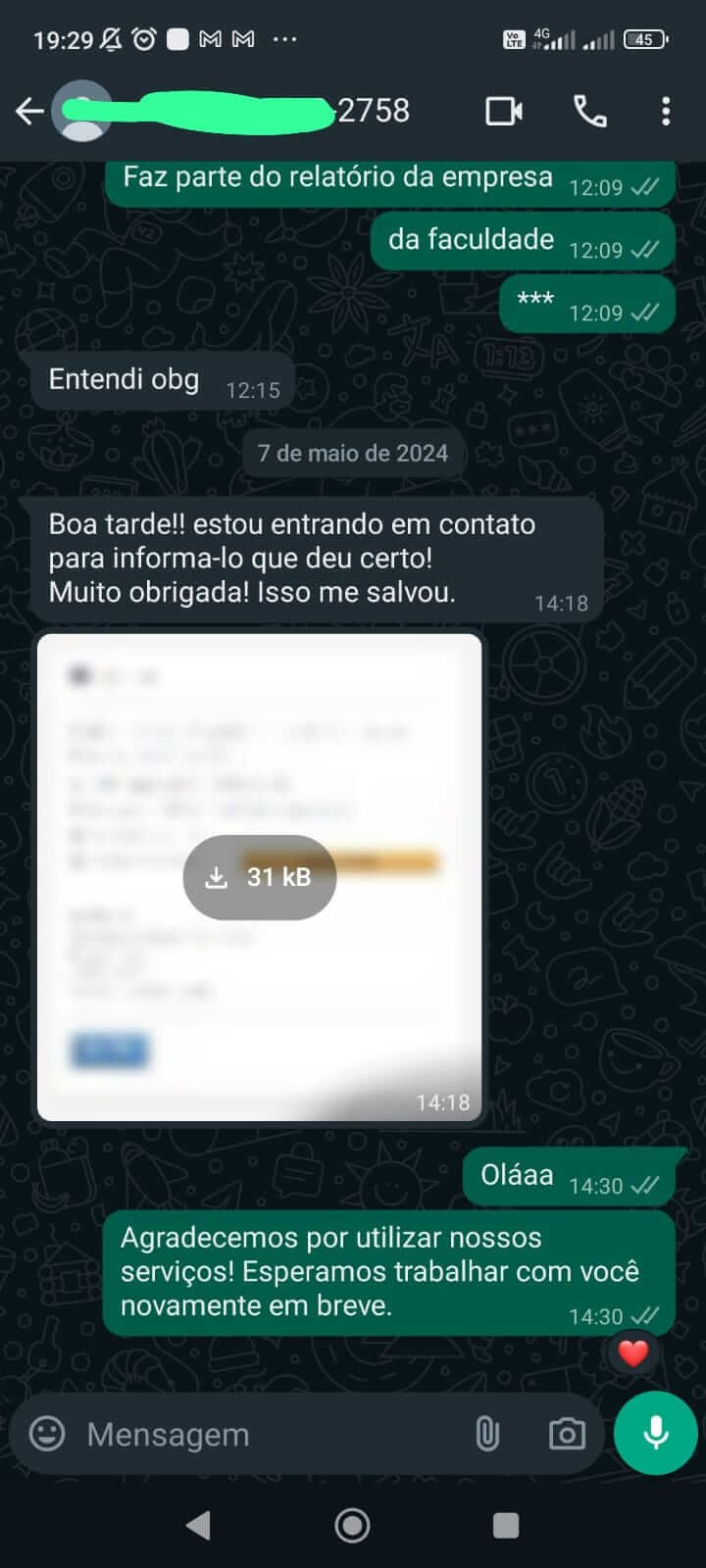Screen dimensions: 706x1568
Task: View the heart reaction on the message
Action: 633,1353
